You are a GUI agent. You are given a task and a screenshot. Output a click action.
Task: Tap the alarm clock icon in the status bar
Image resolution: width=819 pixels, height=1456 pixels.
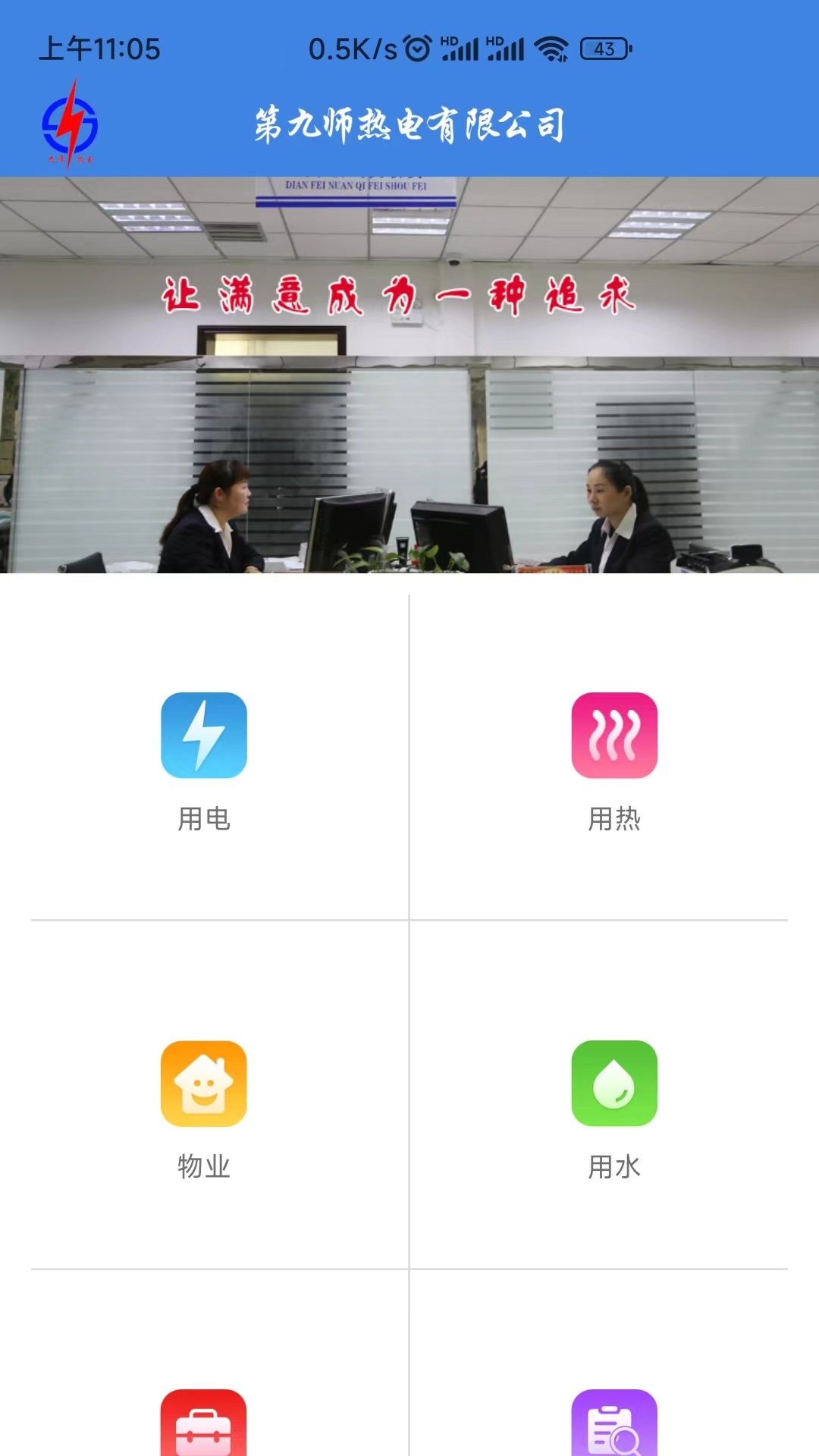point(416,47)
